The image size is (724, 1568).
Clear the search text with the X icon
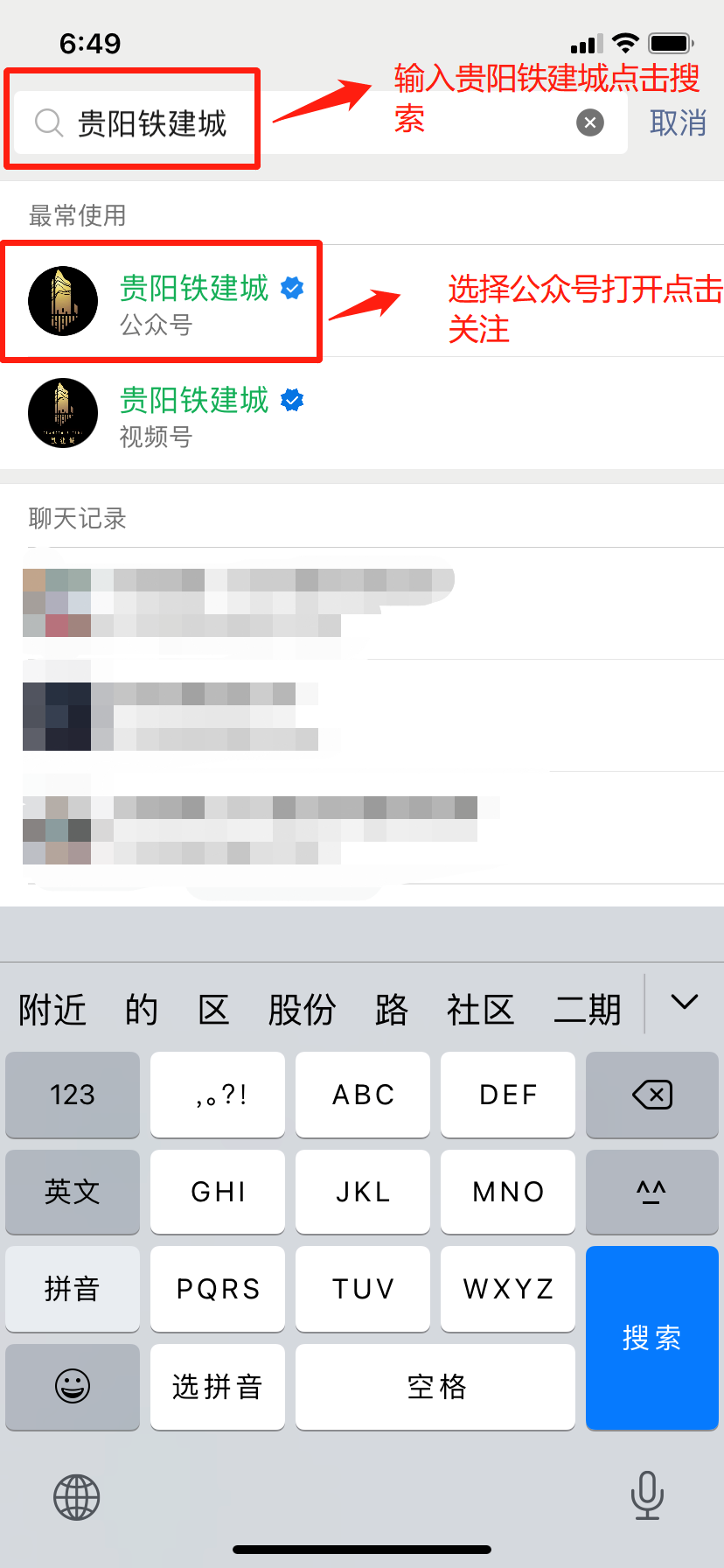click(590, 123)
